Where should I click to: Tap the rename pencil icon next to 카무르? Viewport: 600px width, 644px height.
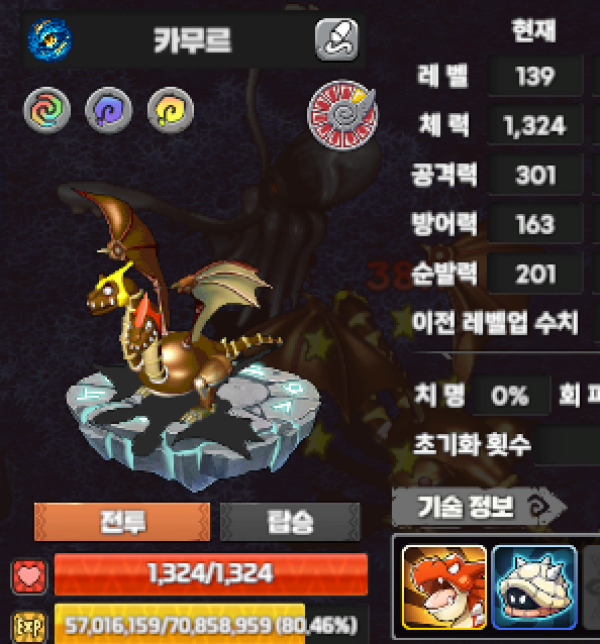click(335, 41)
